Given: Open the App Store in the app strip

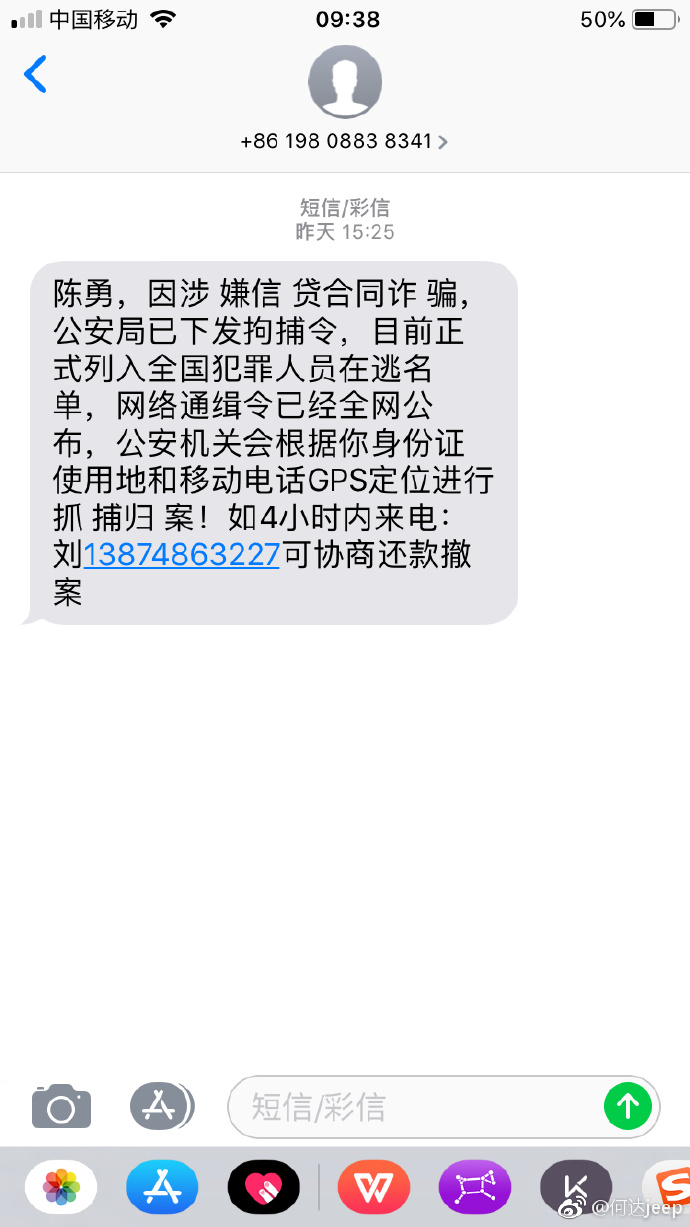Looking at the screenshot, I should pyautogui.click(x=162, y=1187).
